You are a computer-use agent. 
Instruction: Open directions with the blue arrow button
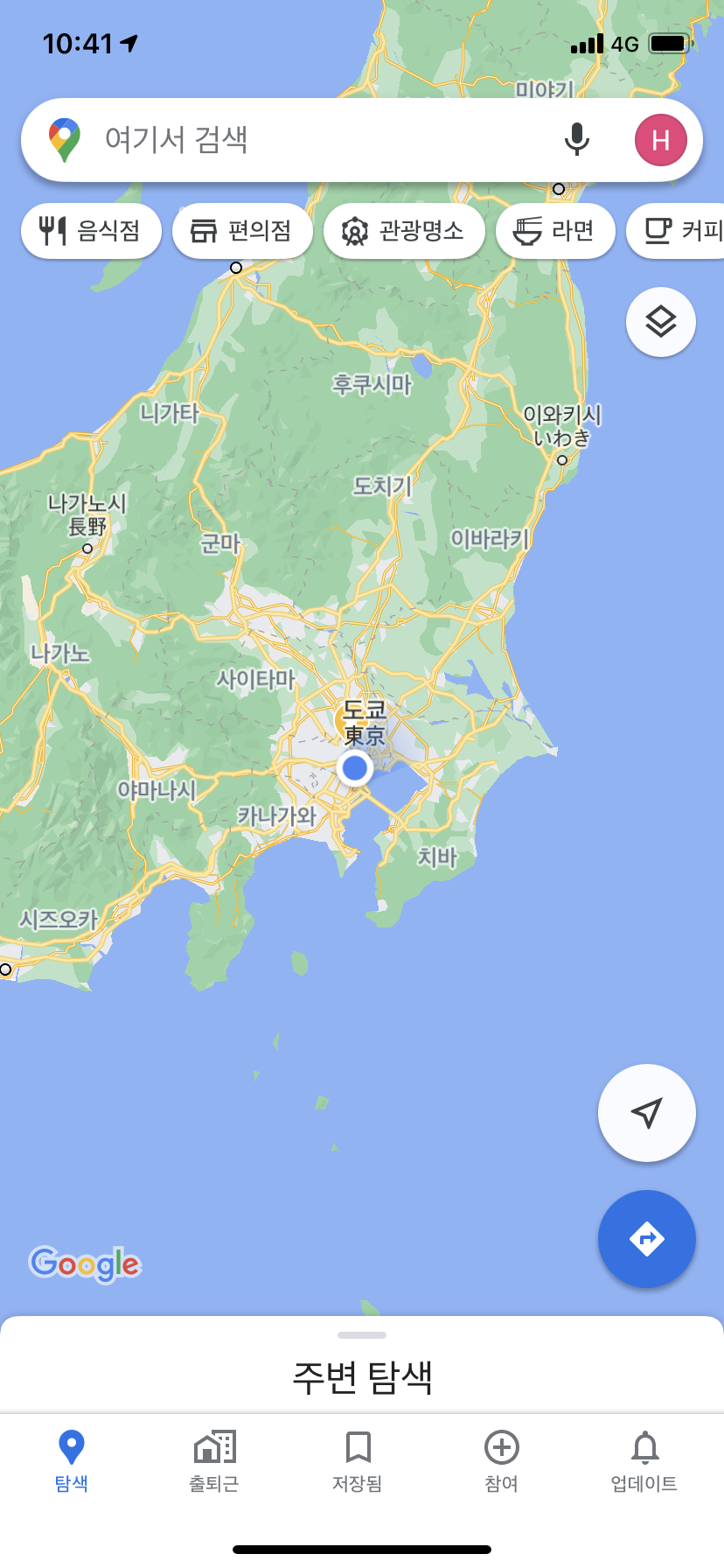click(646, 1239)
